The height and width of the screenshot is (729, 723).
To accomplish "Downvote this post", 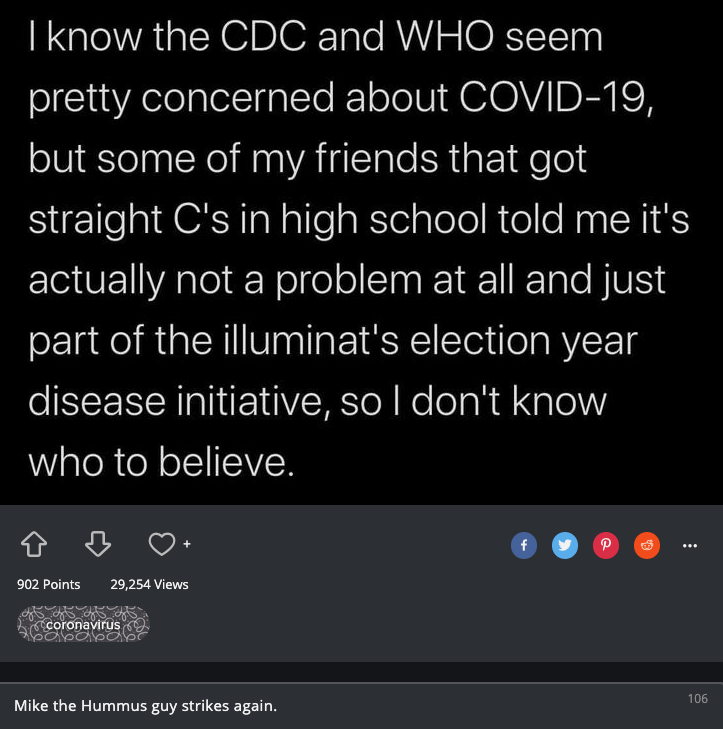I will [97, 544].
